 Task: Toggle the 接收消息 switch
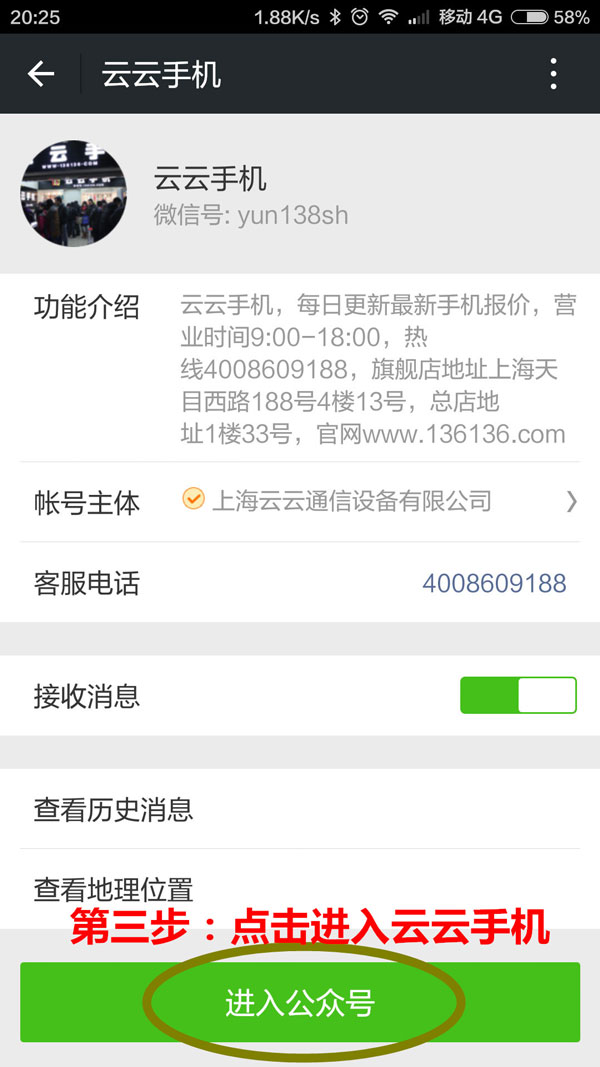click(518, 695)
